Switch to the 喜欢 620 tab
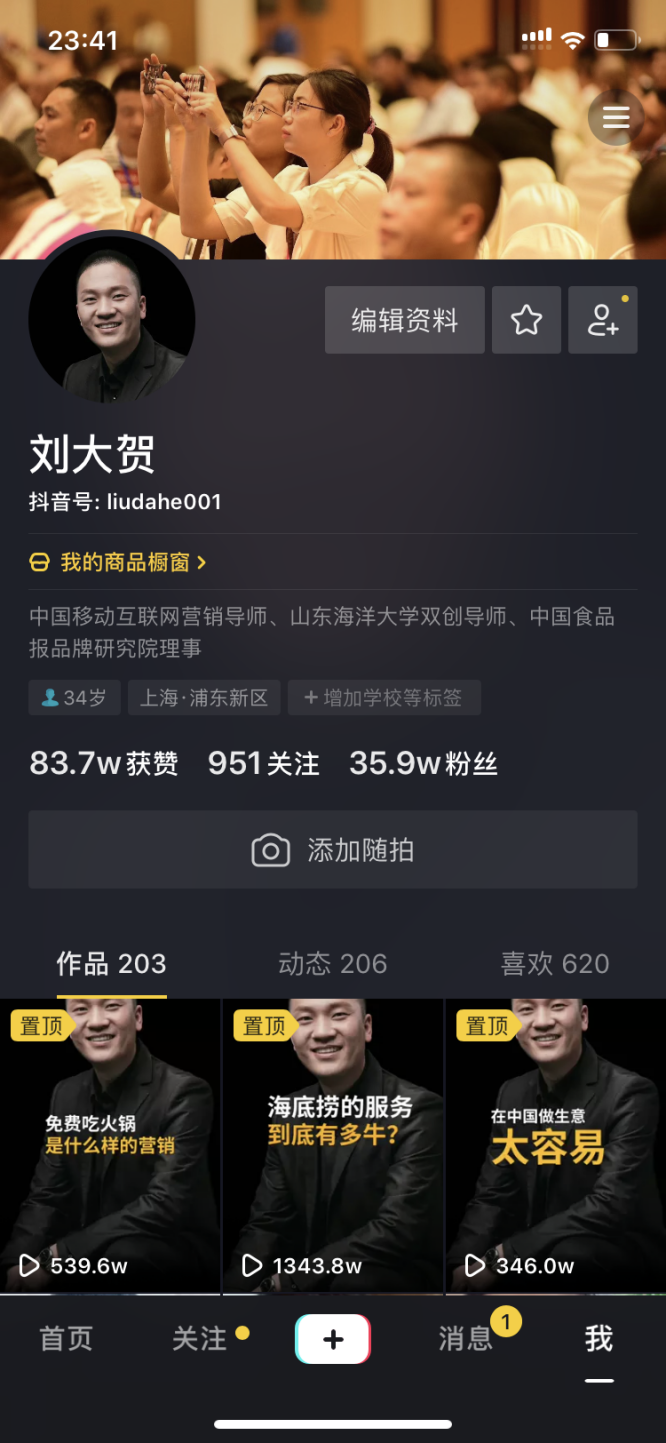Image resolution: width=666 pixels, height=1443 pixels. click(x=554, y=964)
